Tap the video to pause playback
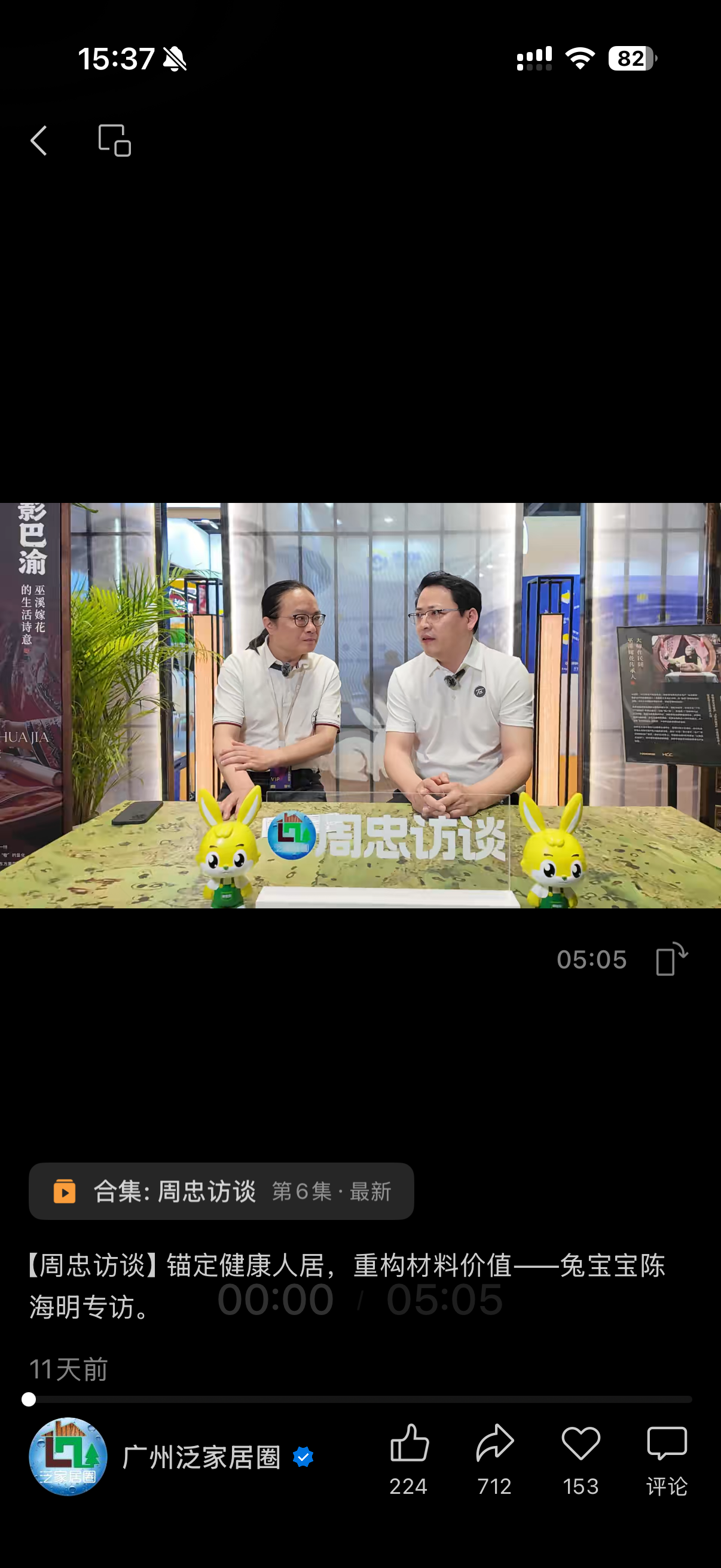 click(360, 705)
